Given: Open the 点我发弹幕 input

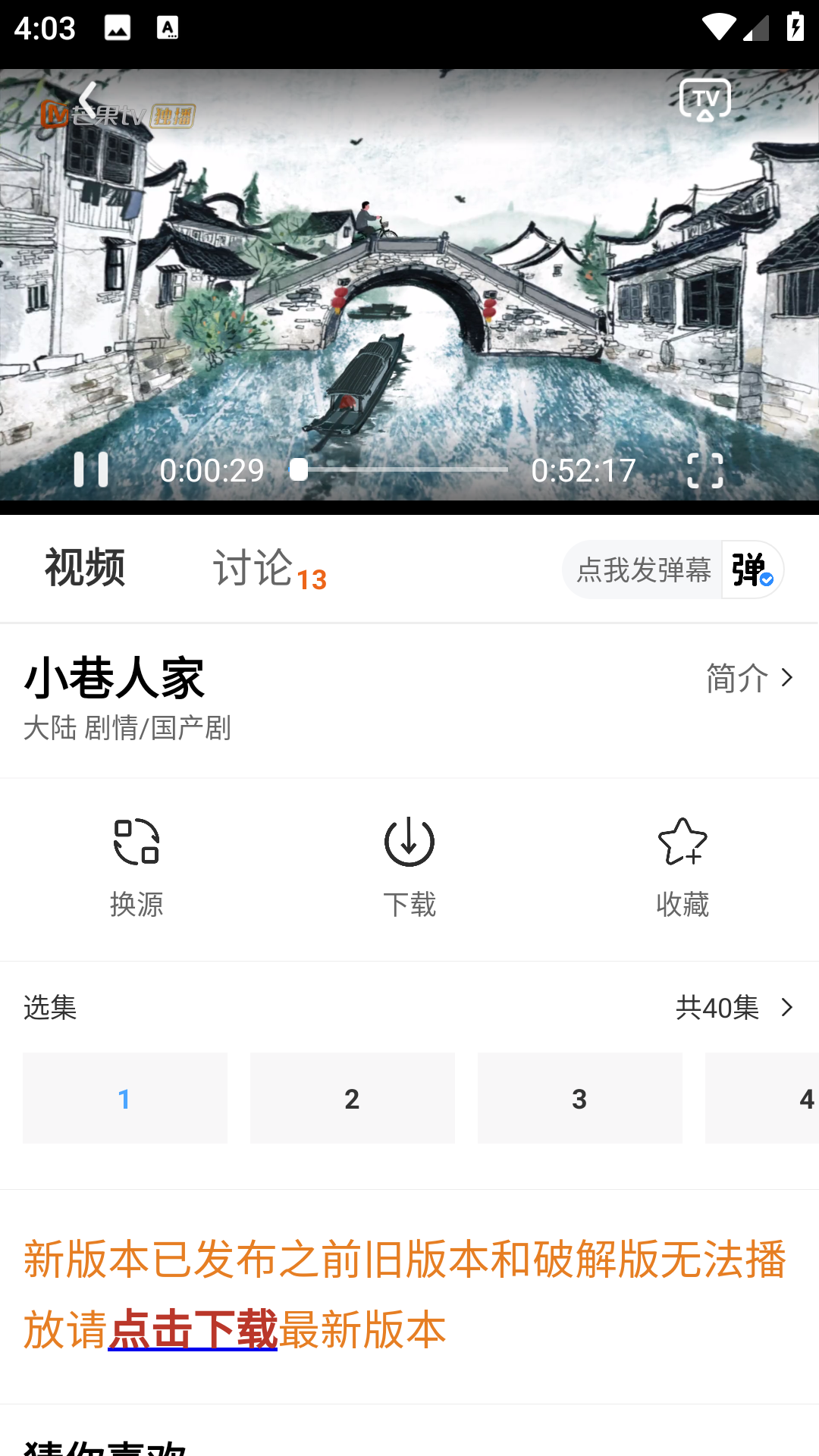Looking at the screenshot, I should 643,570.
